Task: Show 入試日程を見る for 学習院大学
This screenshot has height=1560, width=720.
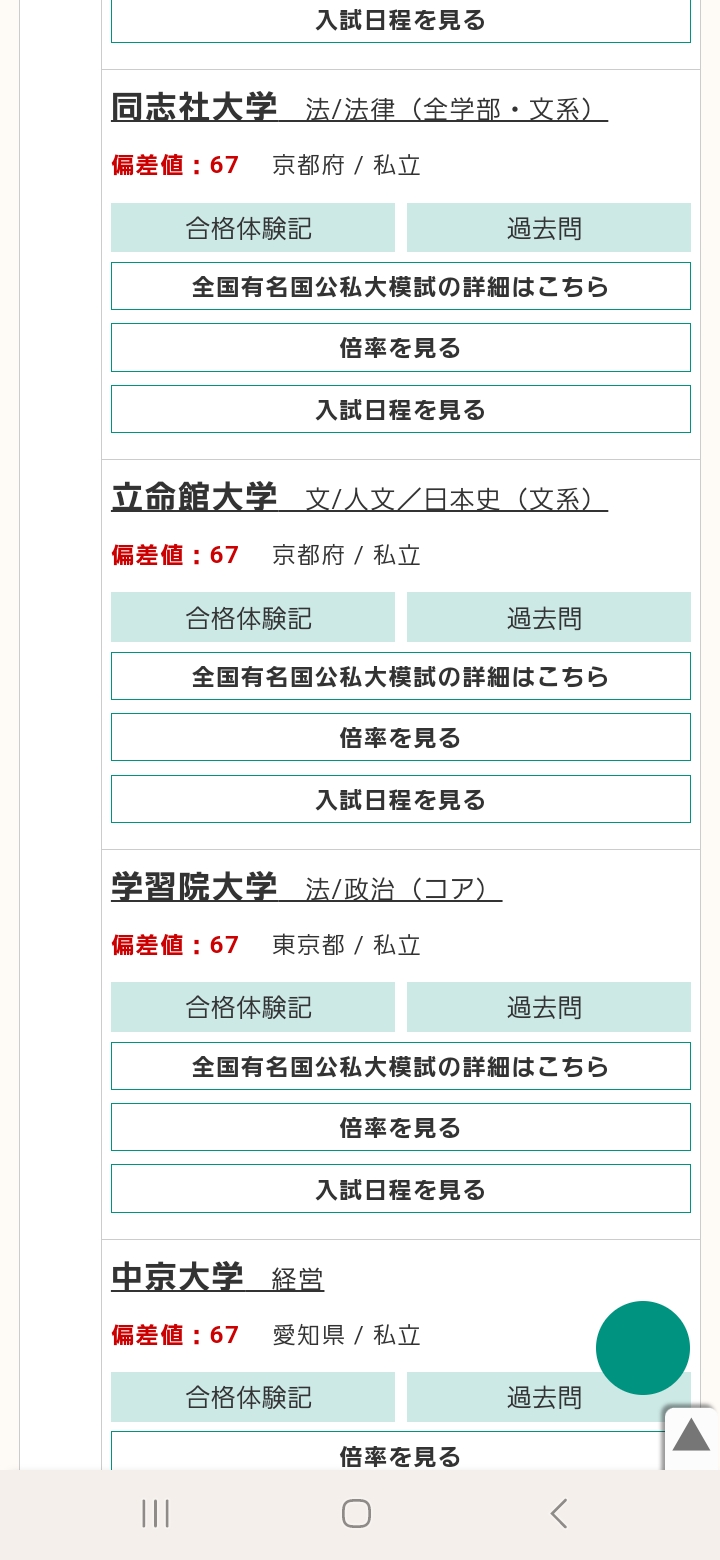Action: tap(400, 1190)
